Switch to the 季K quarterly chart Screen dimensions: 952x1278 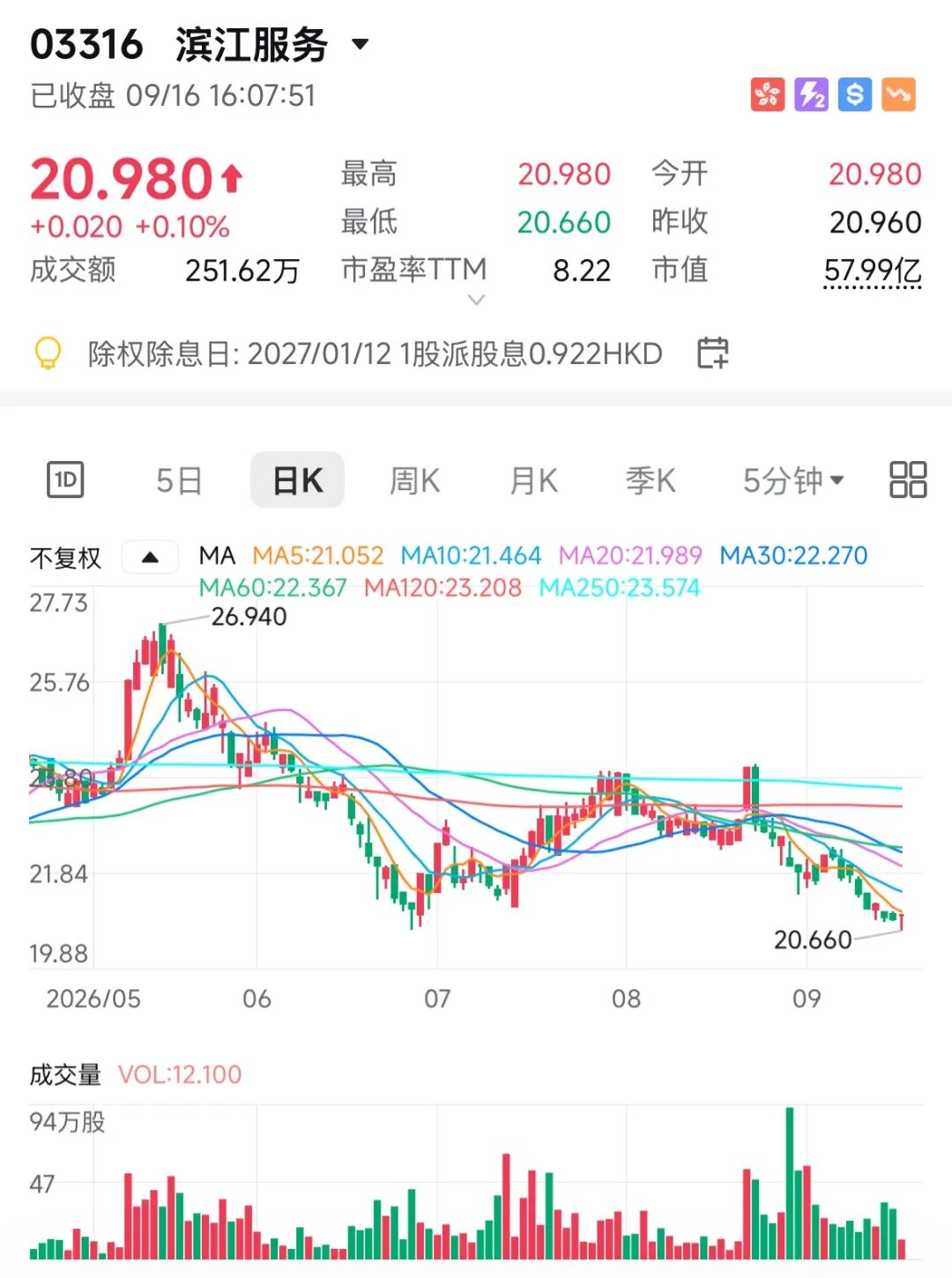(651, 481)
